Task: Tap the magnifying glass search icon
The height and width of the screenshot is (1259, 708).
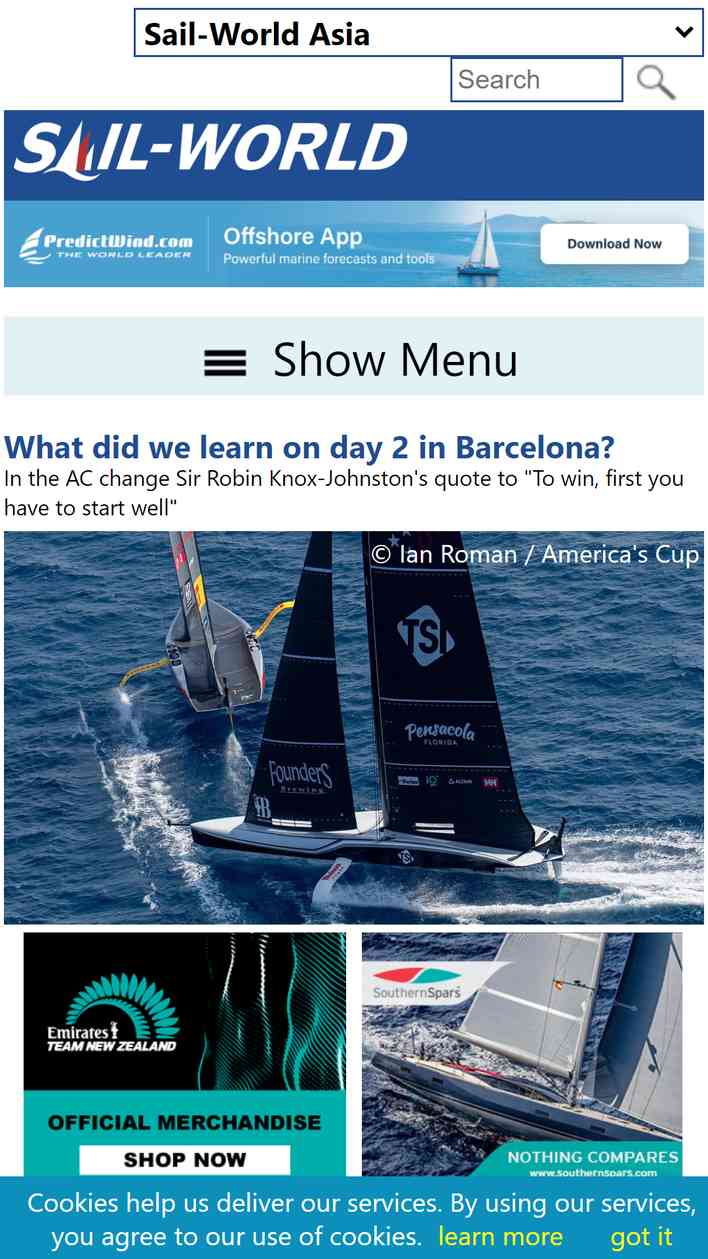Action: pyautogui.click(x=656, y=82)
